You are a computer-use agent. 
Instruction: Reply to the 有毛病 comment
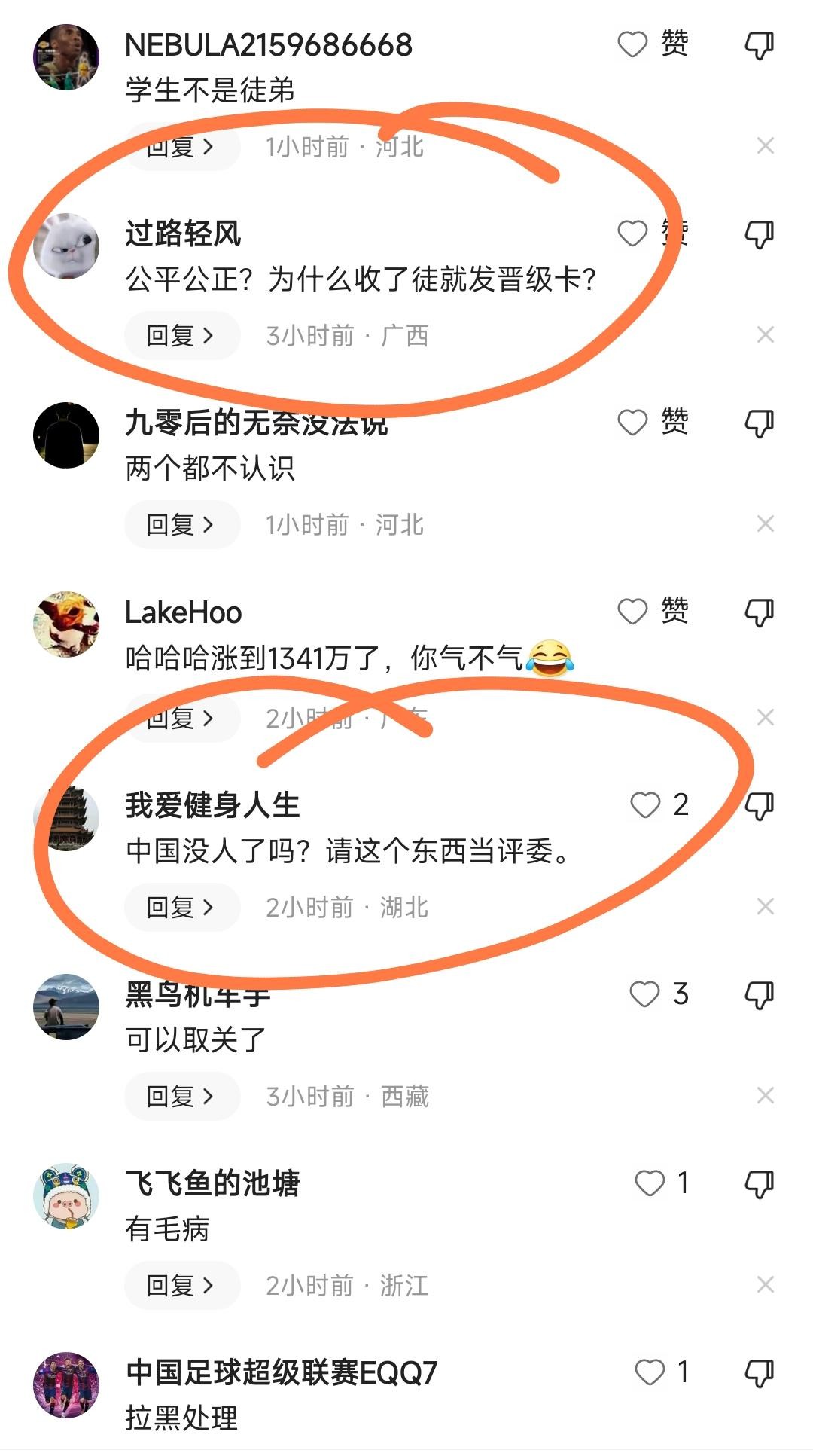tap(181, 1285)
